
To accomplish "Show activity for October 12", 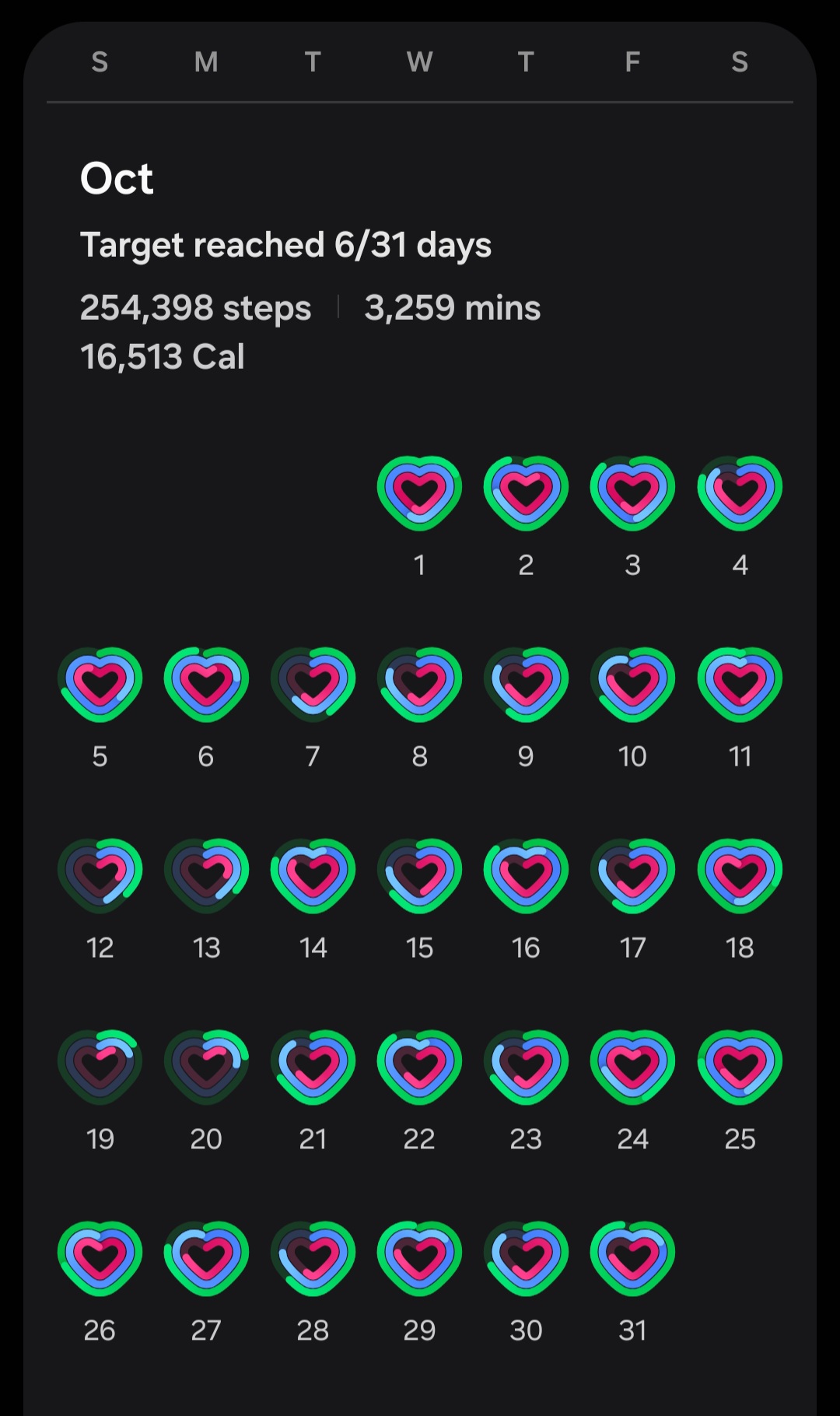I will click(x=100, y=876).
